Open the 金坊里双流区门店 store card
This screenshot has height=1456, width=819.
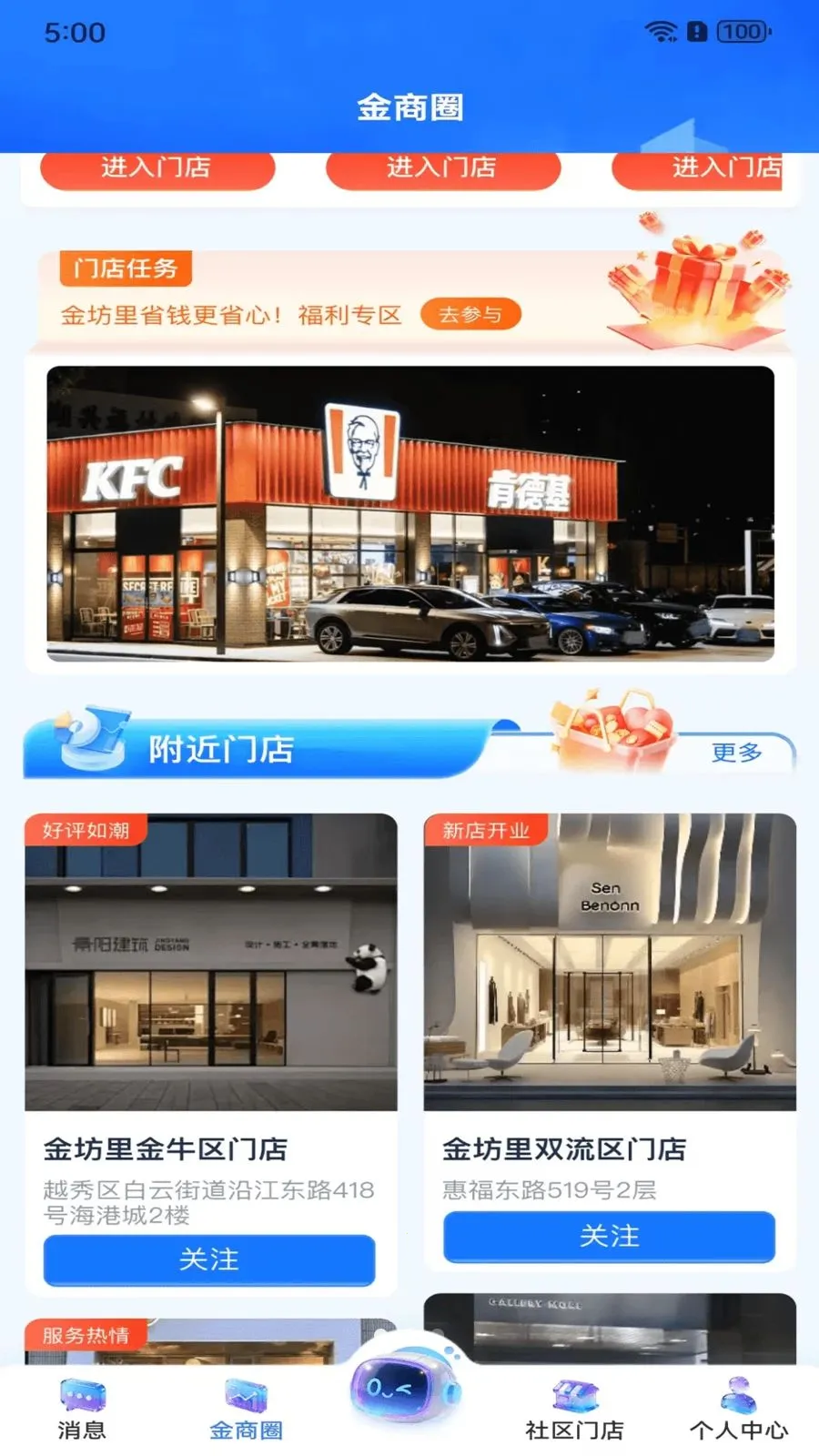[x=610, y=963]
